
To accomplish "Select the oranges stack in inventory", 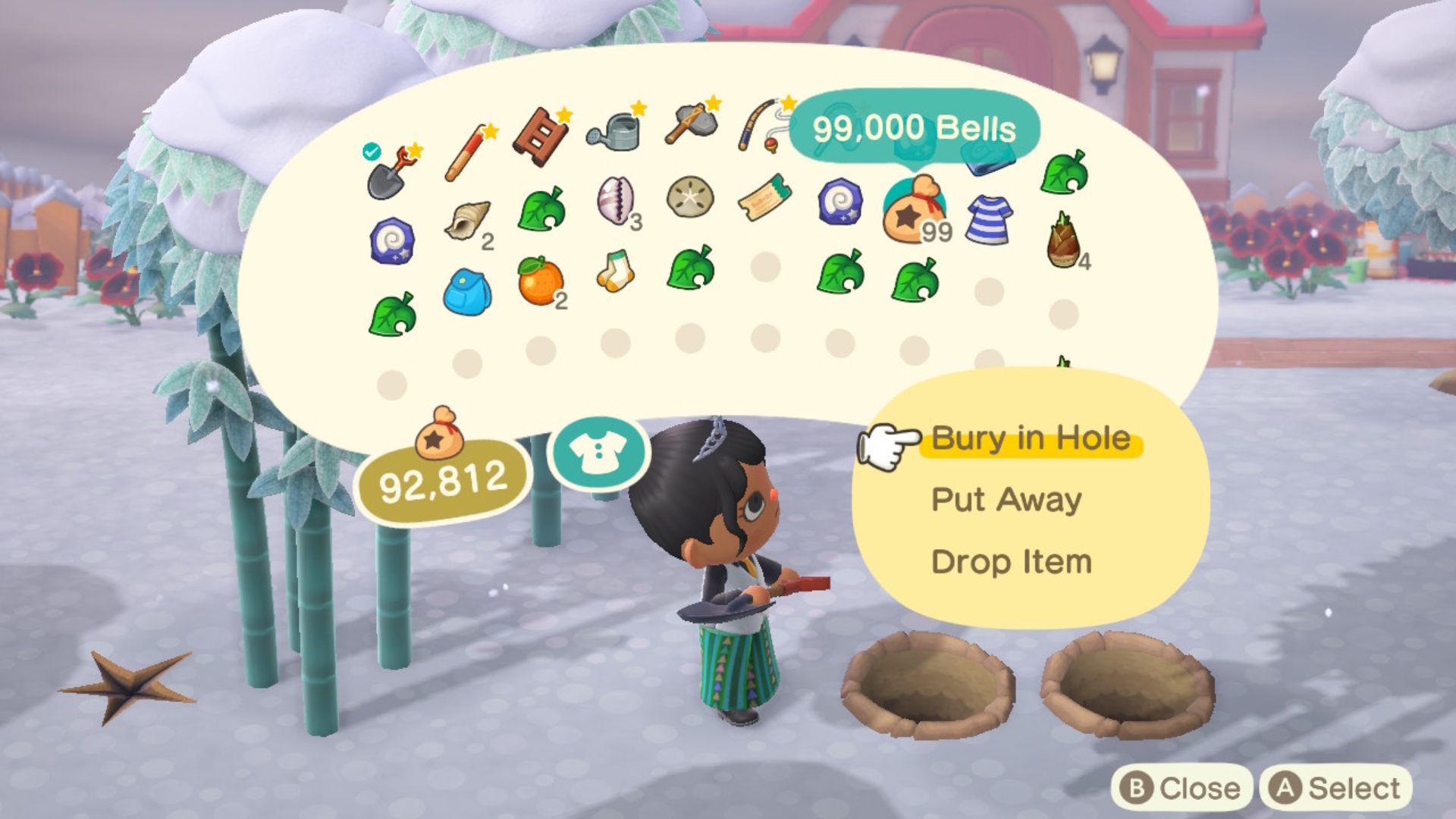I will click(539, 281).
